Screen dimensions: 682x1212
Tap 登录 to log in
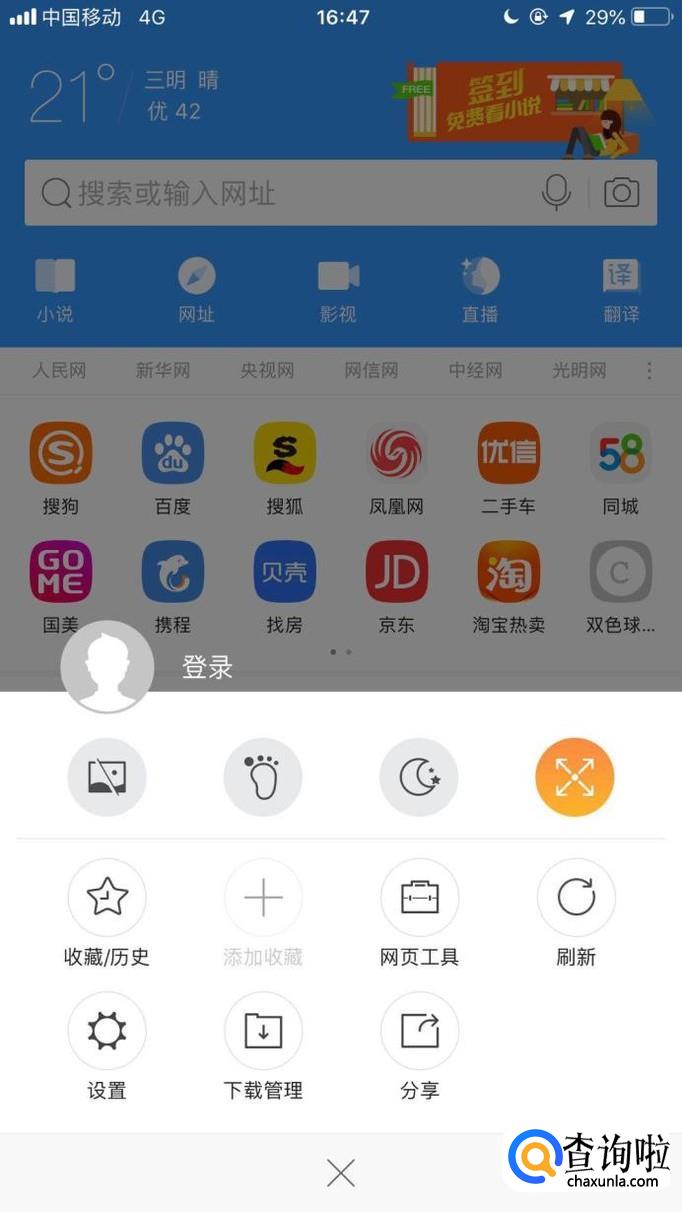(x=208, y=668)
